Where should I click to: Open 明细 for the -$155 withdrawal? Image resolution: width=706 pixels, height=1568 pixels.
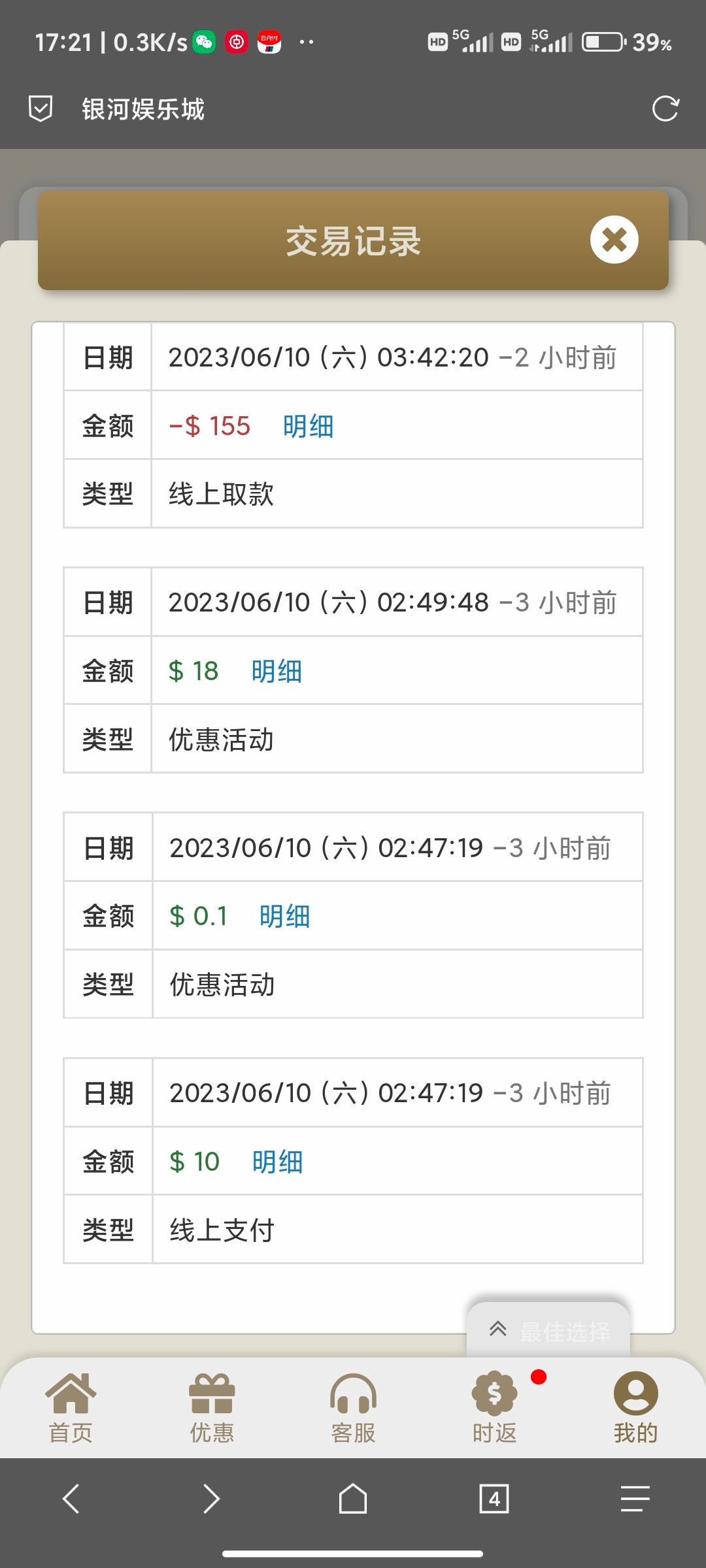click(x=308, y=427)
